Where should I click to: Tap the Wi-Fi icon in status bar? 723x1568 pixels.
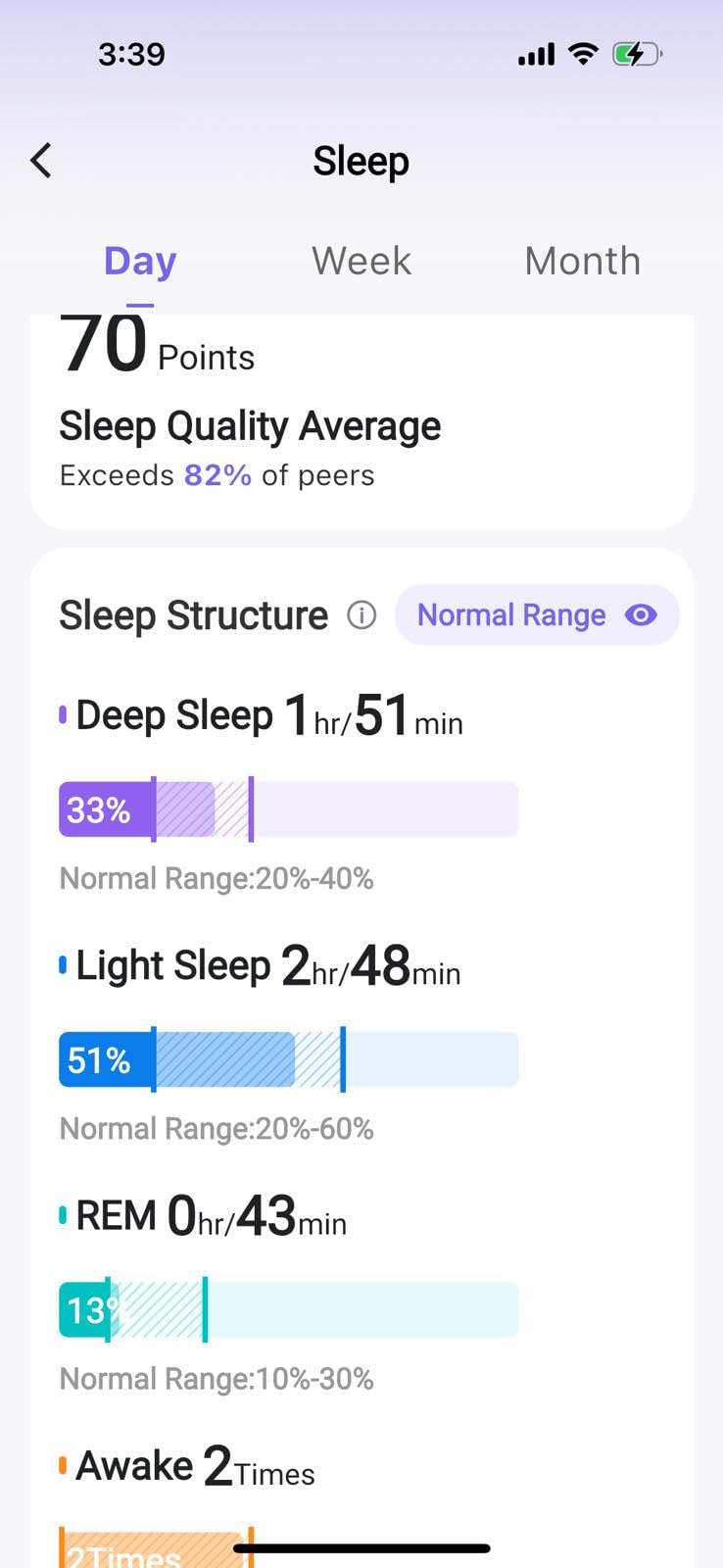point(582,54)
